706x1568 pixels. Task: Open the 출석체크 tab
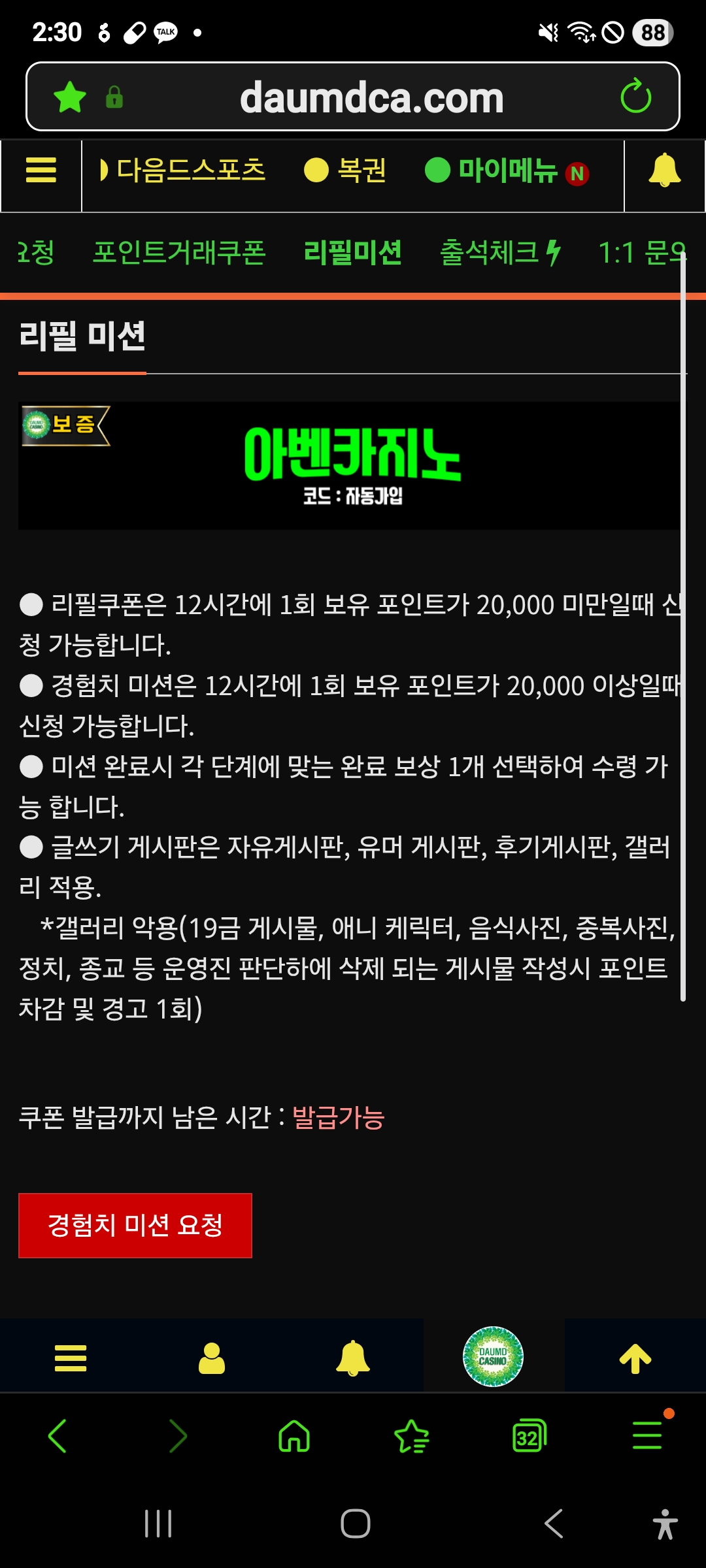[x=501, y=253]
